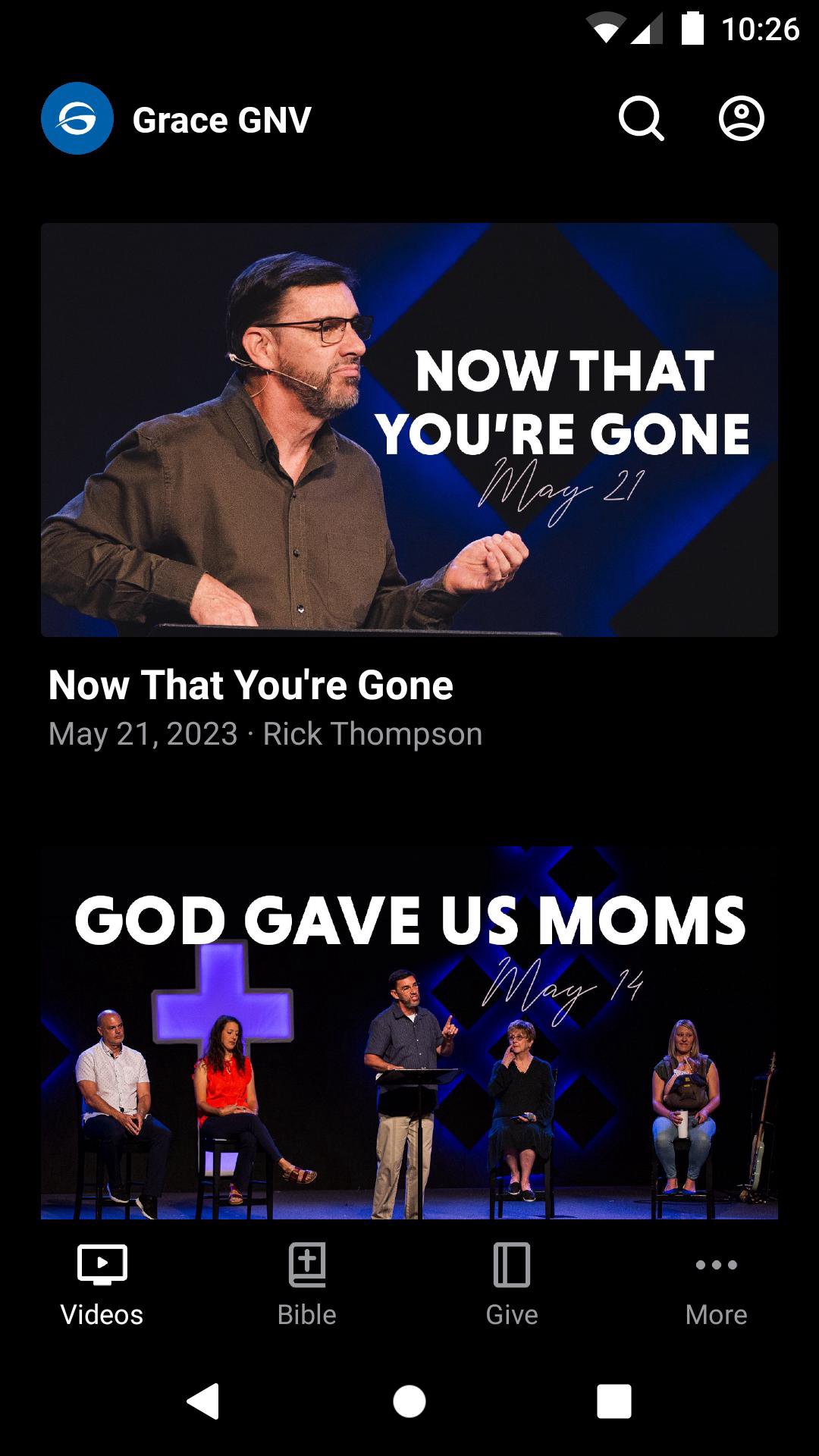
Task: Open the God Gave Us Moms video
Action: [x=409, y=1031]
